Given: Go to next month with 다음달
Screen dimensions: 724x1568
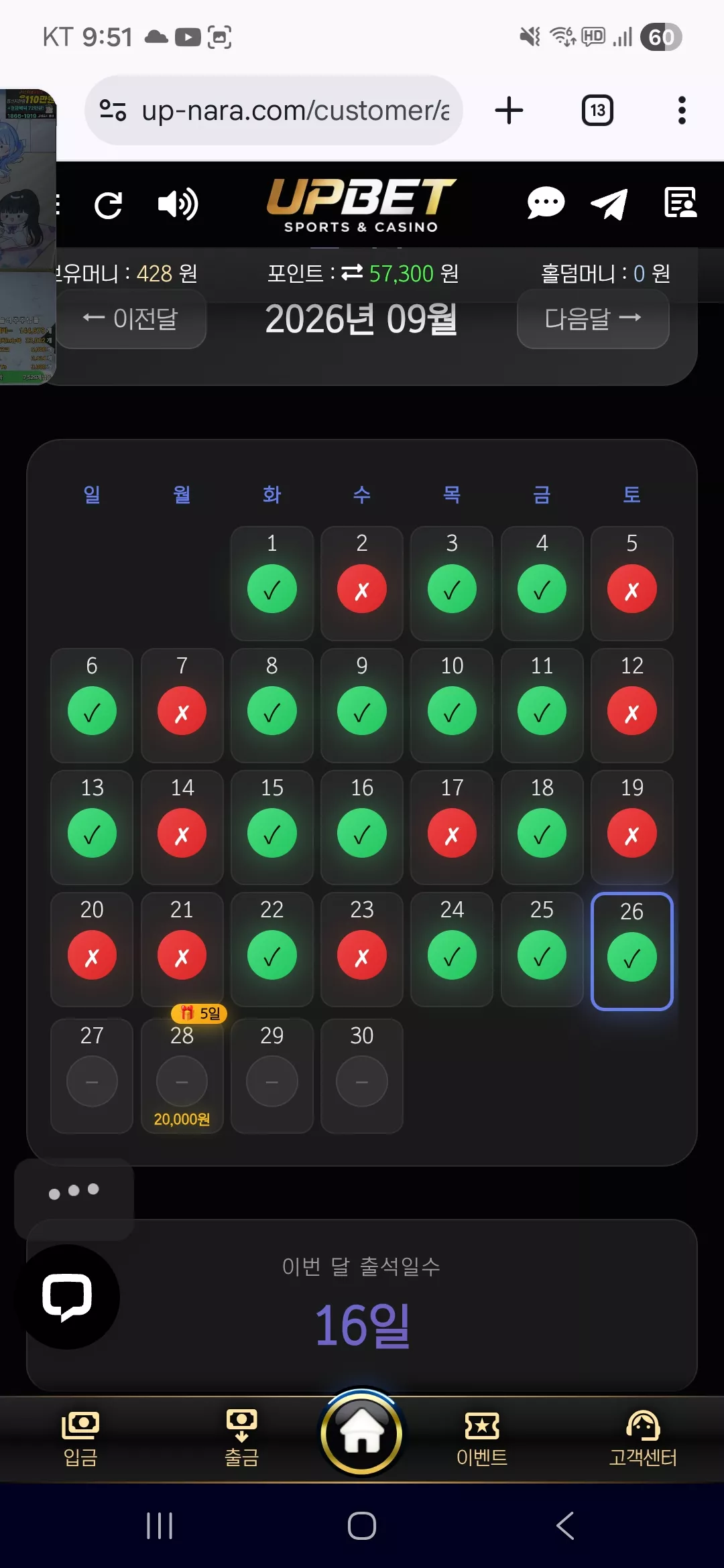Looking at the screenshot, I should (x=593, y=319).
